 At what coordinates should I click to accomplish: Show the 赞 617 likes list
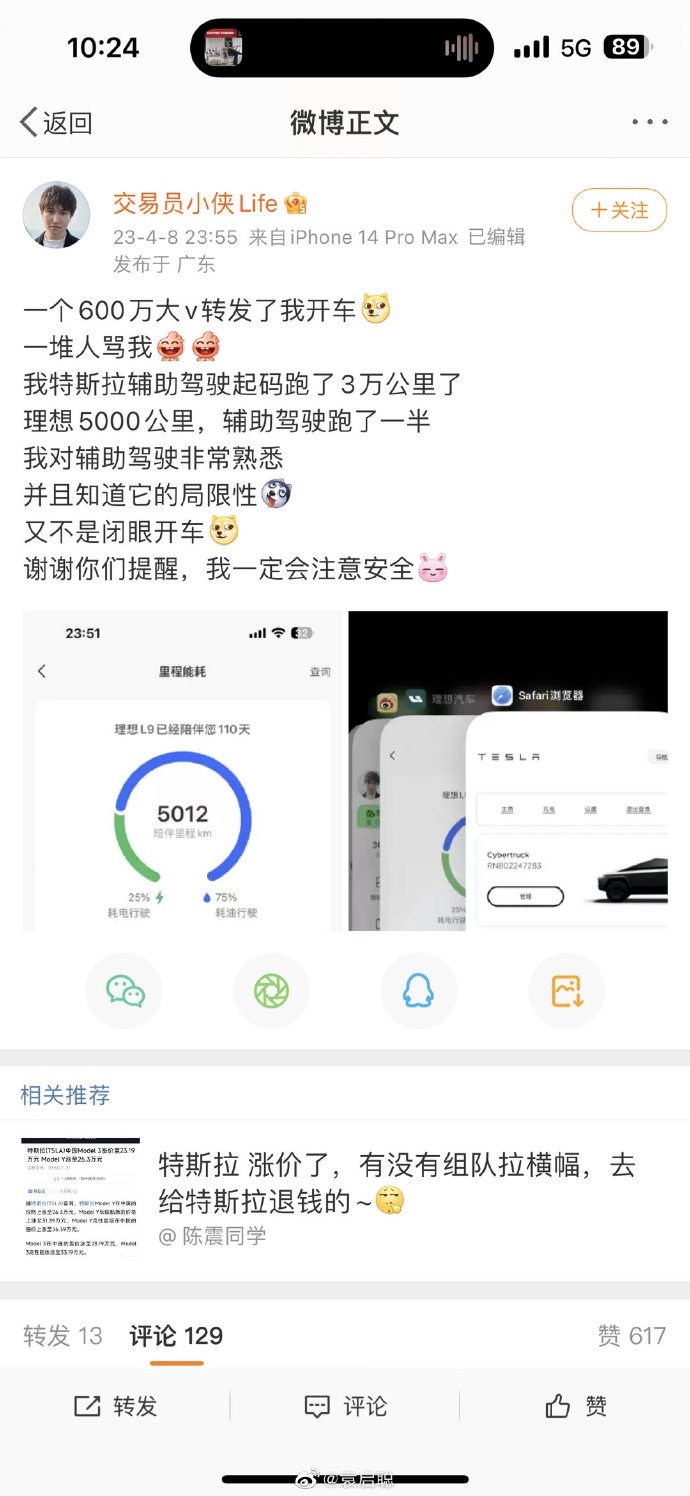[631, 1336]
